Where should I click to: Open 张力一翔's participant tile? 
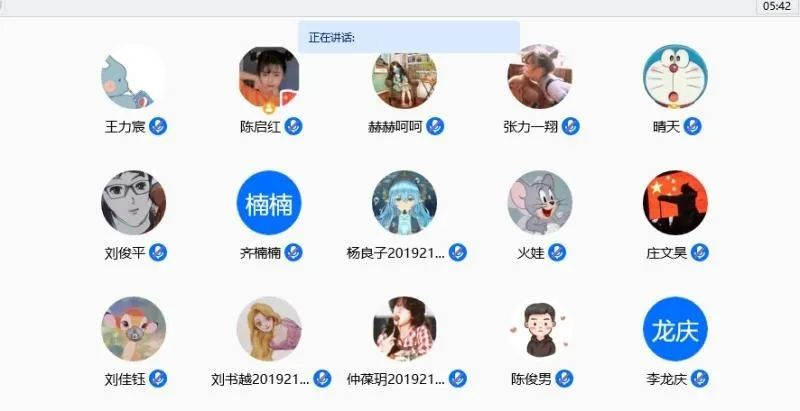pyautogui.click(x=539, y=78)
